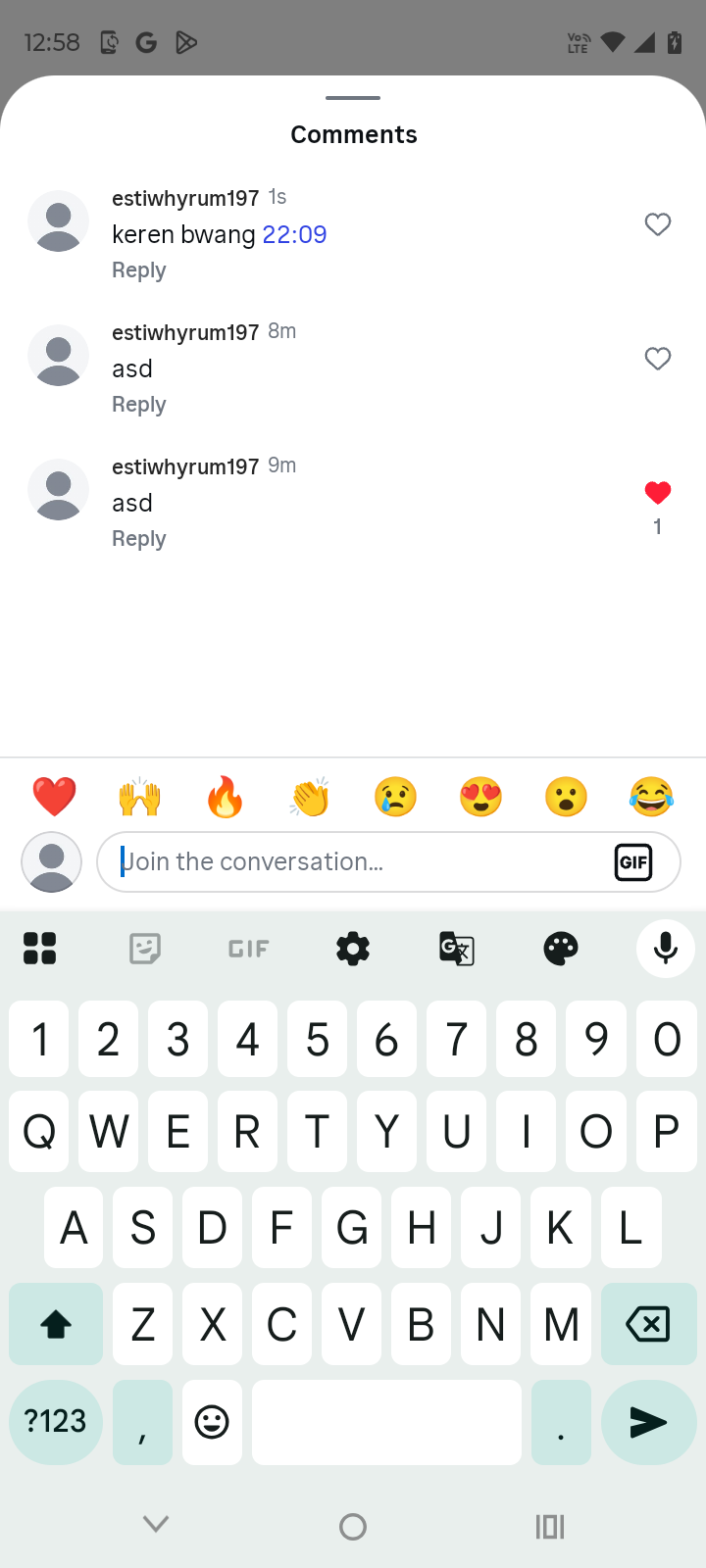Reply to the 9m-old "asd" comment

point(139,539)
